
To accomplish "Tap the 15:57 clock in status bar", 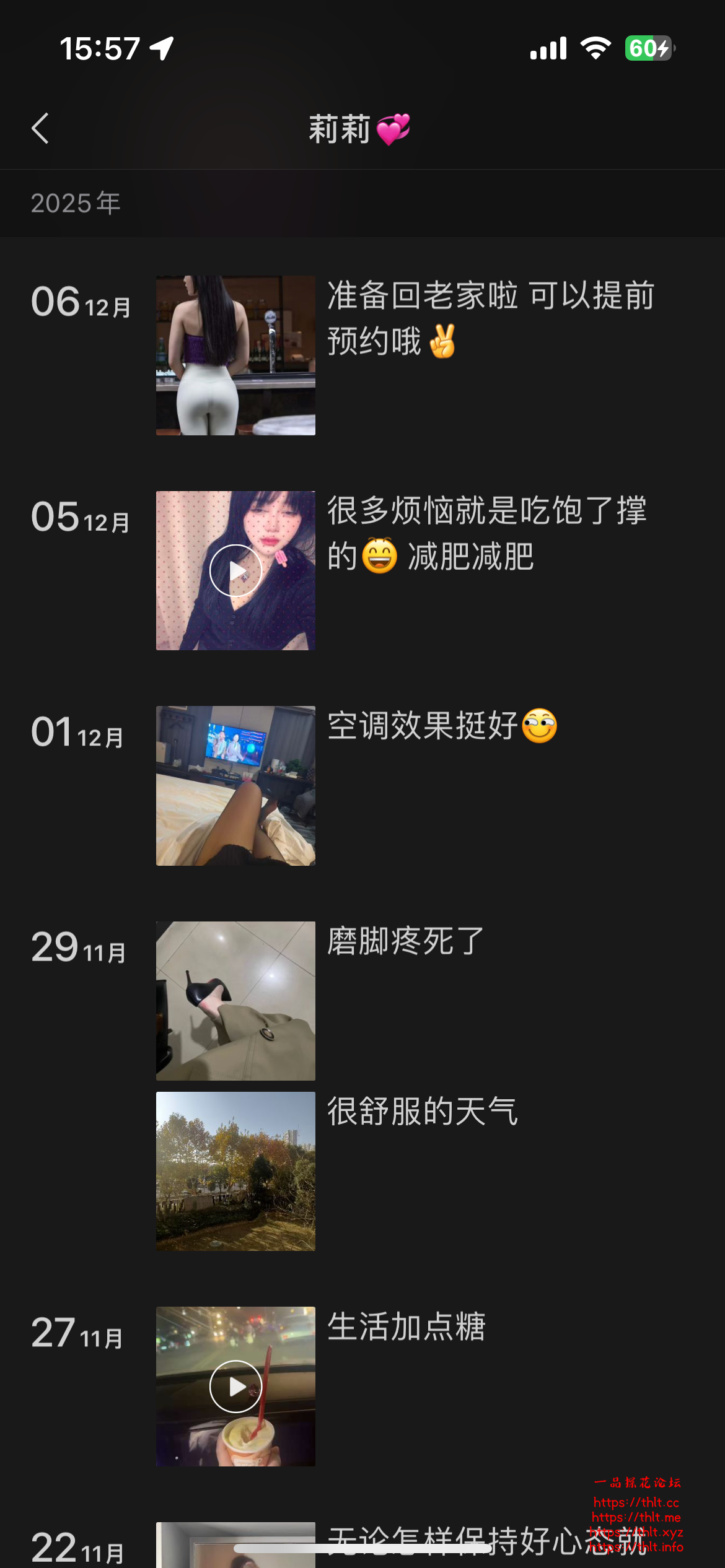I will pyautogui.click(x=99, y=49).
